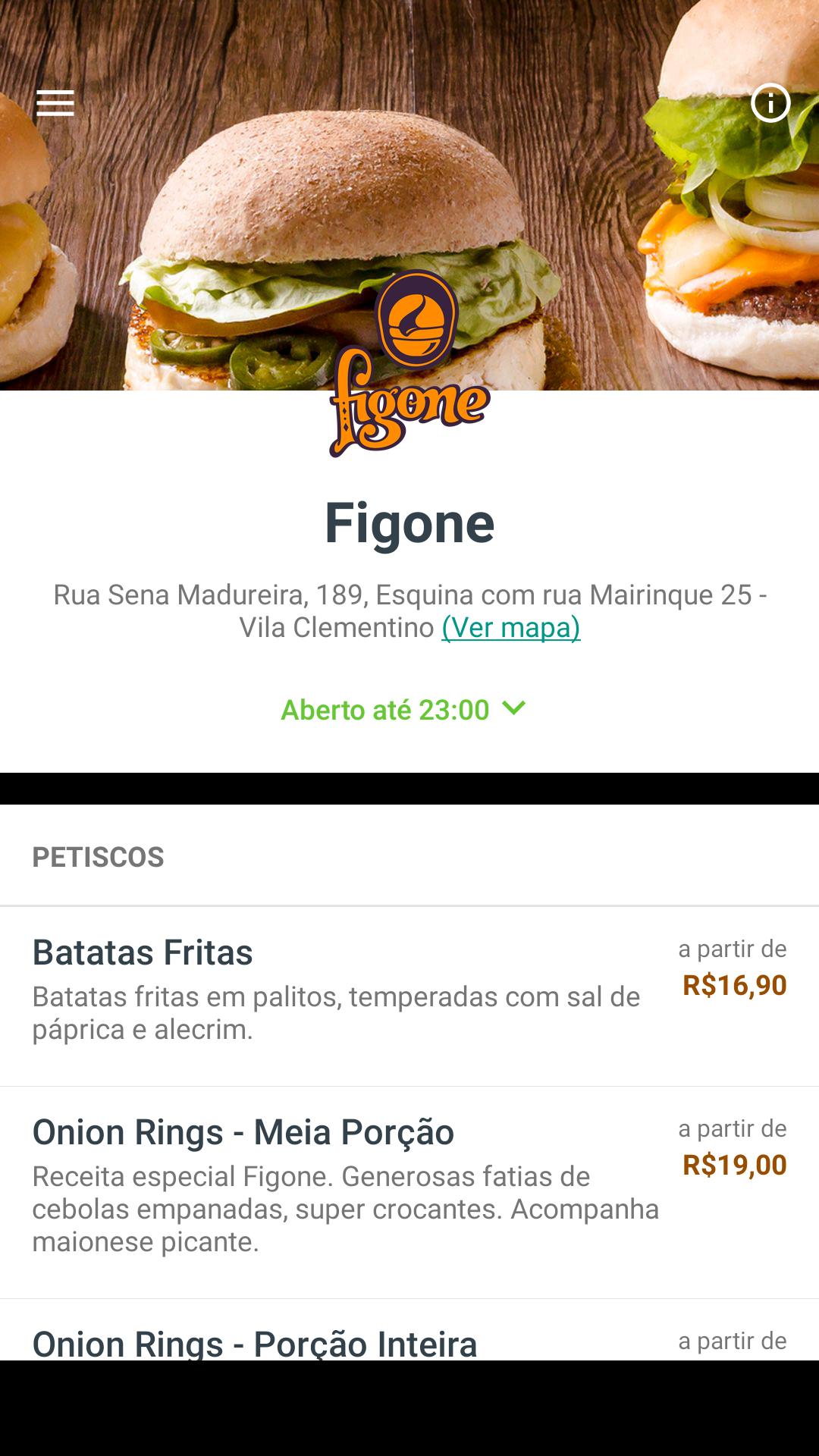This screenshot has width=819, height=1456.
Task: Select the Onion Rings - Meia Porção item
Action: pyautogui.click(x=243, y=1133)
